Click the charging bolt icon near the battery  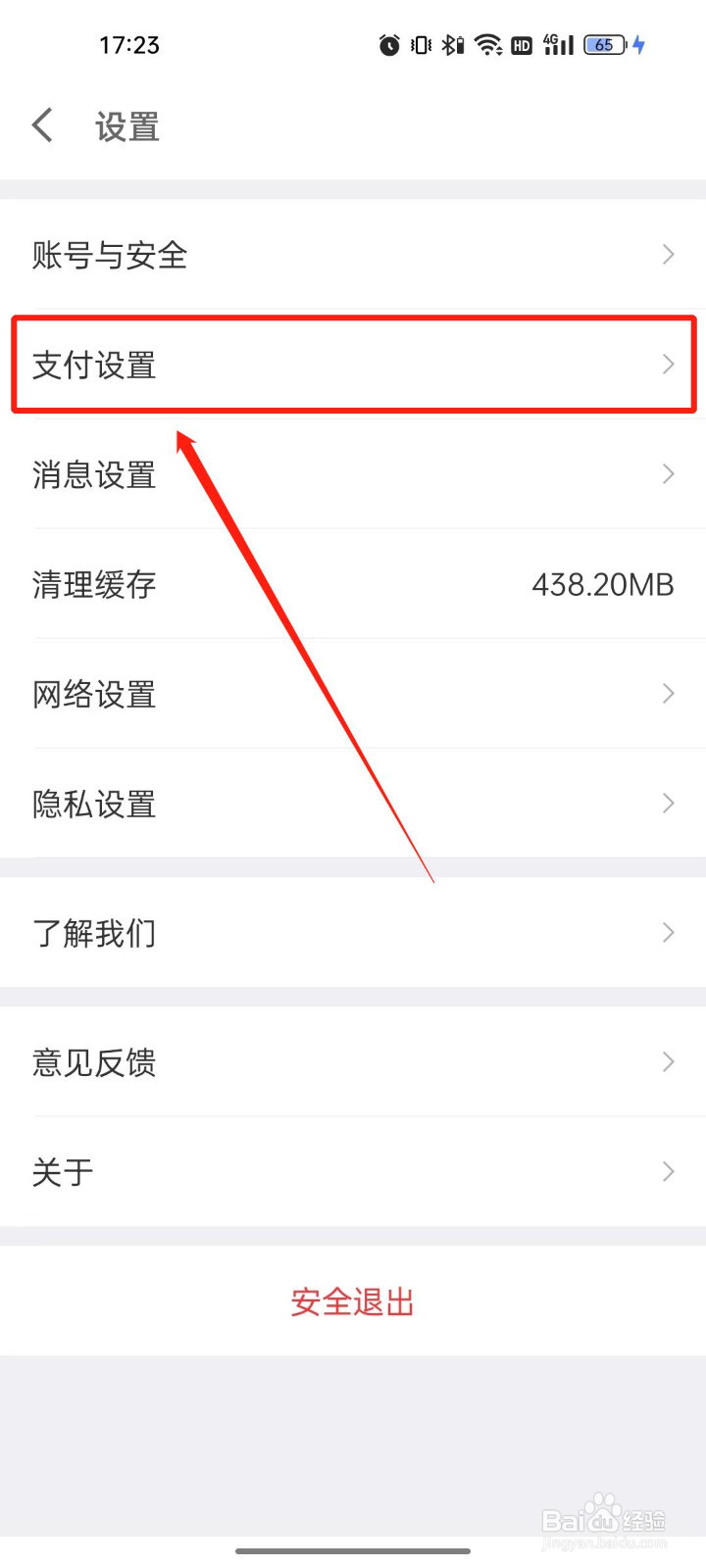639,44
